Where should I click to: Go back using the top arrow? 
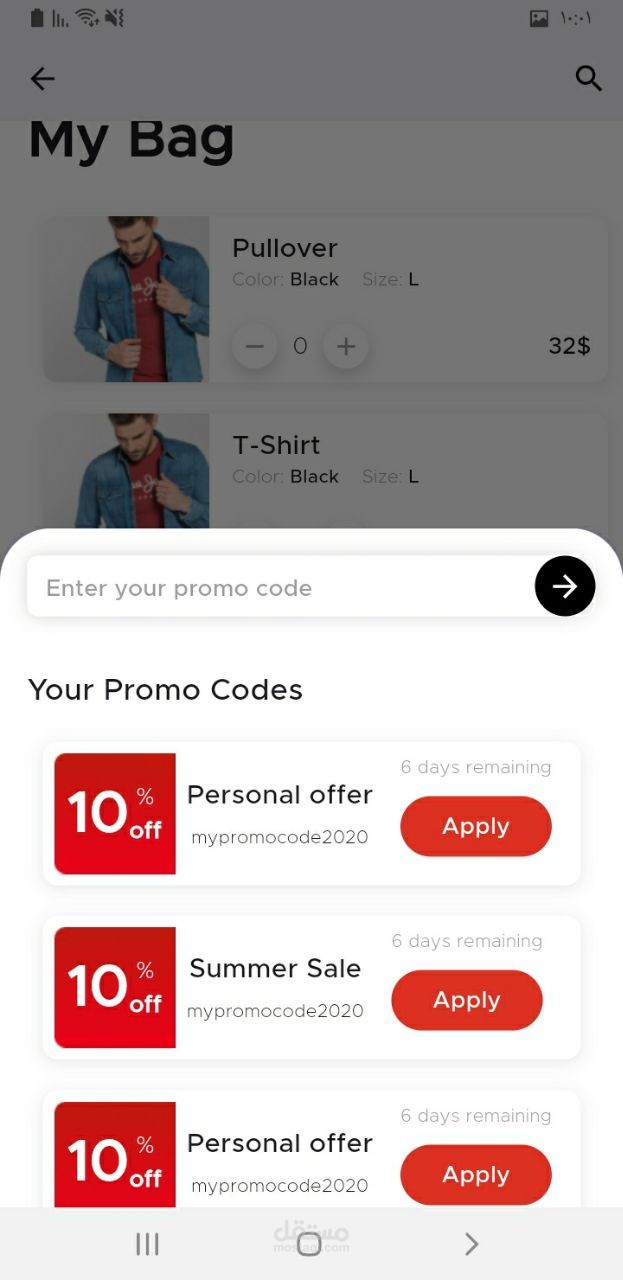[42, 79]
